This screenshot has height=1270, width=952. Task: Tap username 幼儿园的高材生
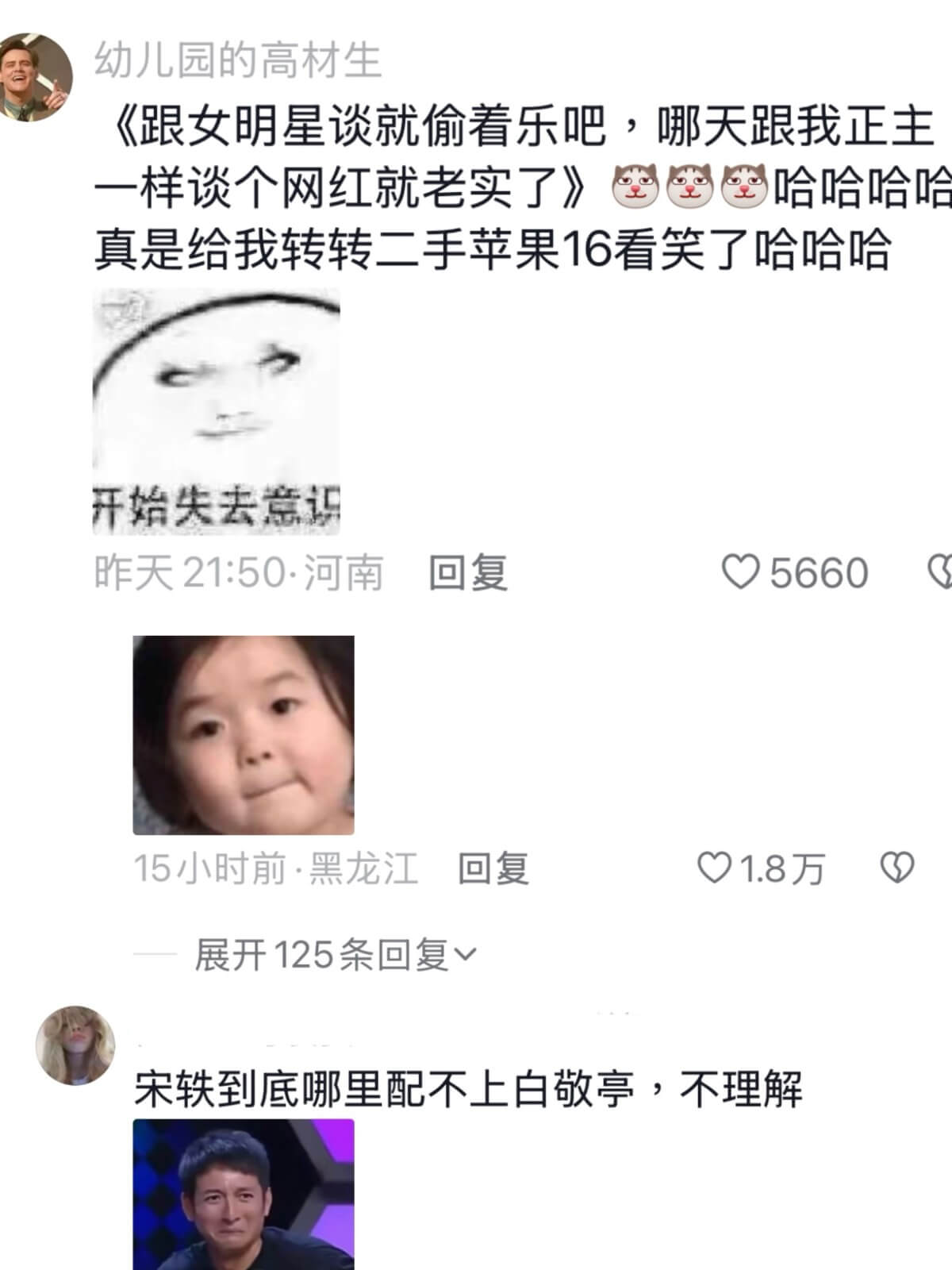tap(237, 61)
